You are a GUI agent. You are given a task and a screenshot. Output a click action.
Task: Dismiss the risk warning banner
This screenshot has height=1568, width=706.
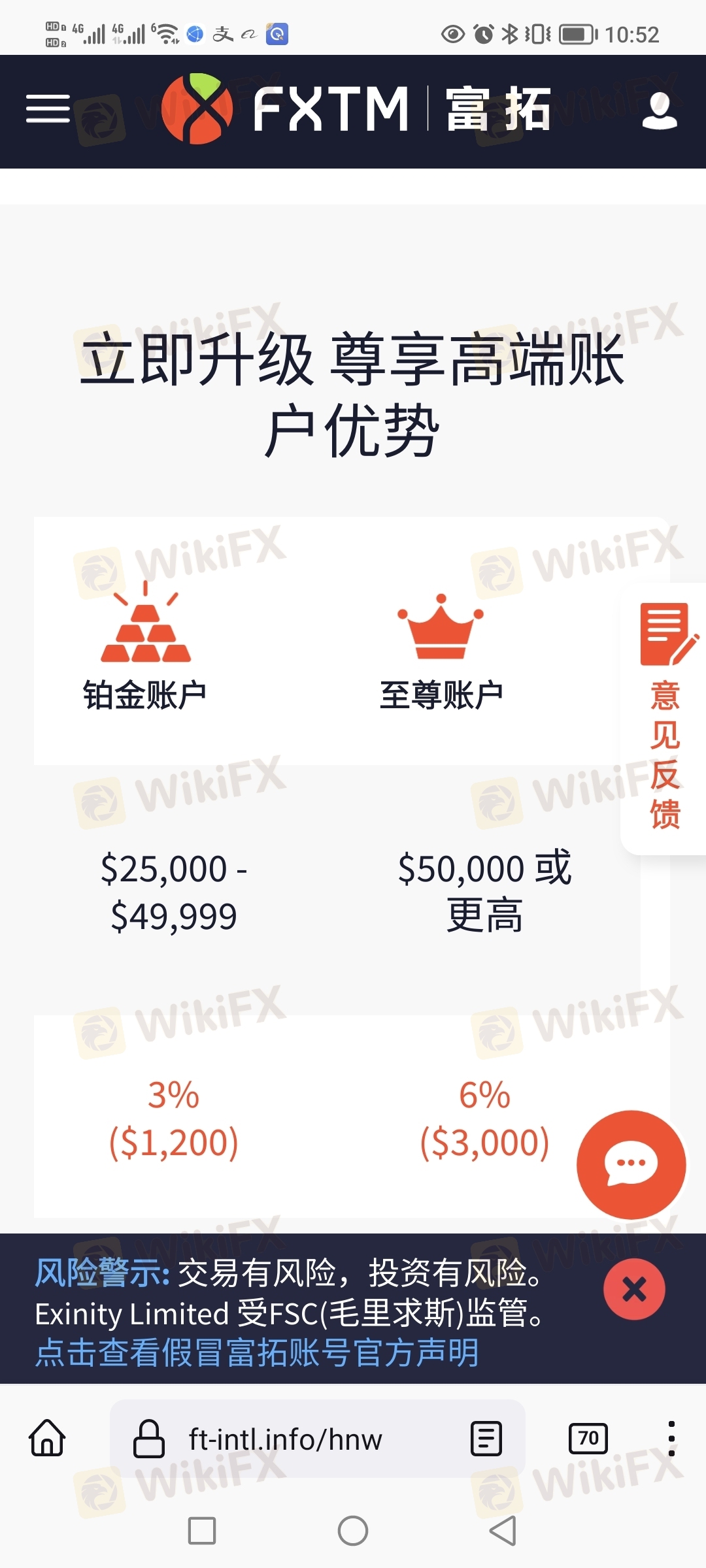634,1289
